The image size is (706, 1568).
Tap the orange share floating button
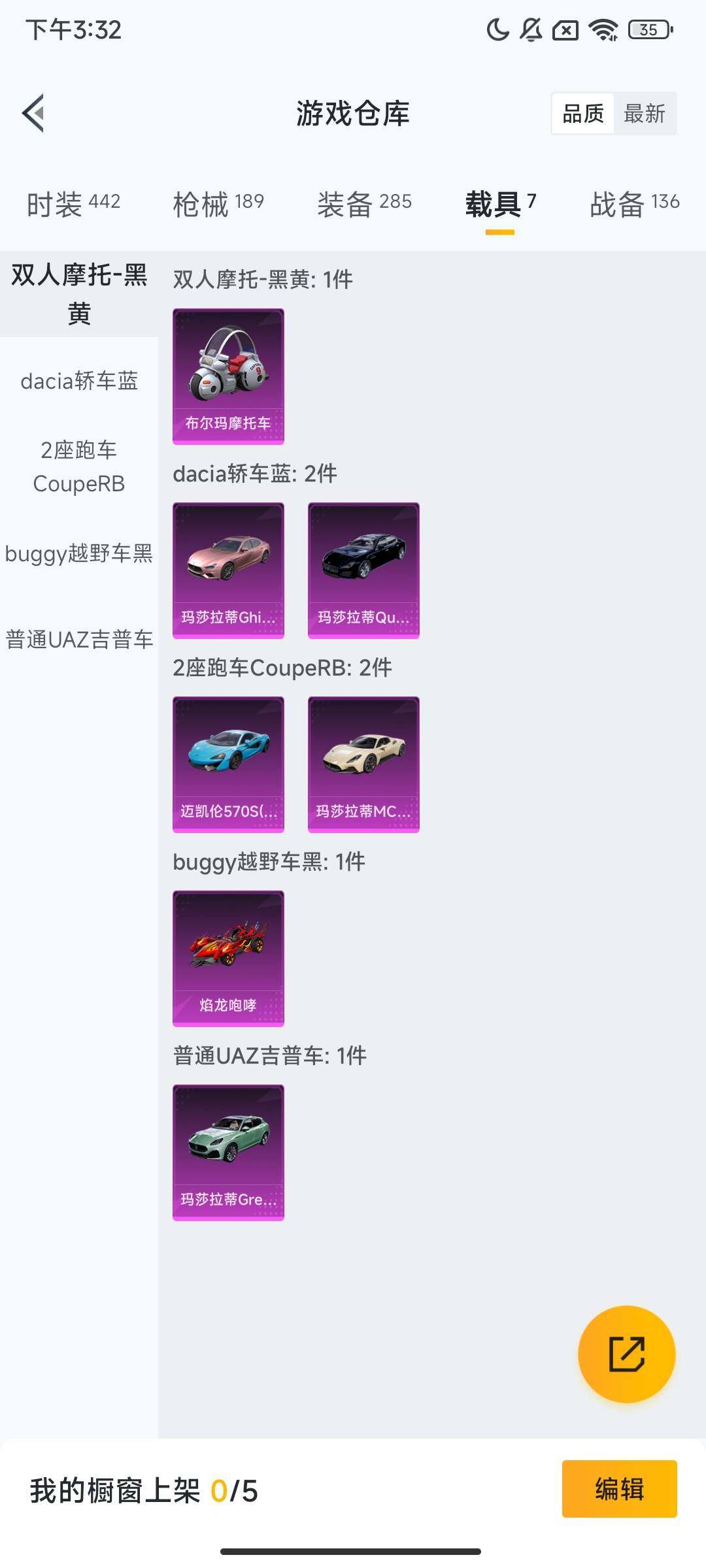tap(626, 1354)
